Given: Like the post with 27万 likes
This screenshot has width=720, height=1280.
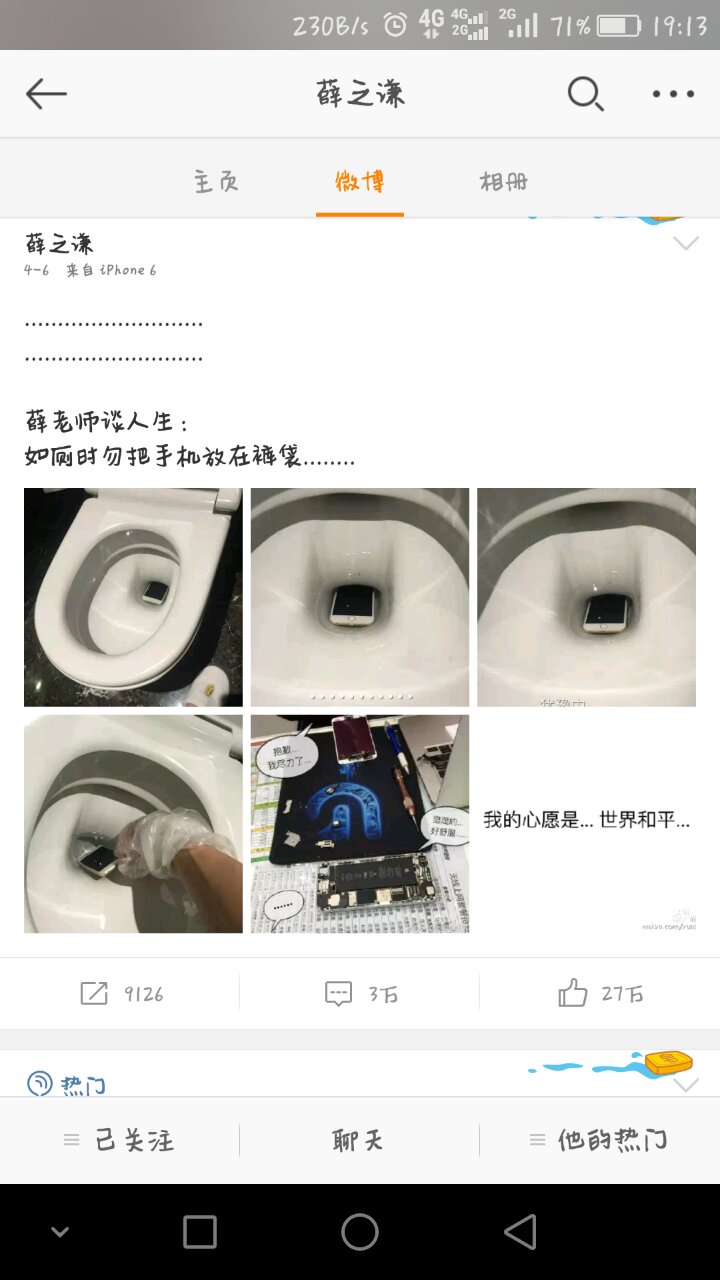Looking at the screenshot, I should pyautogui.click(x=600, y=993).
